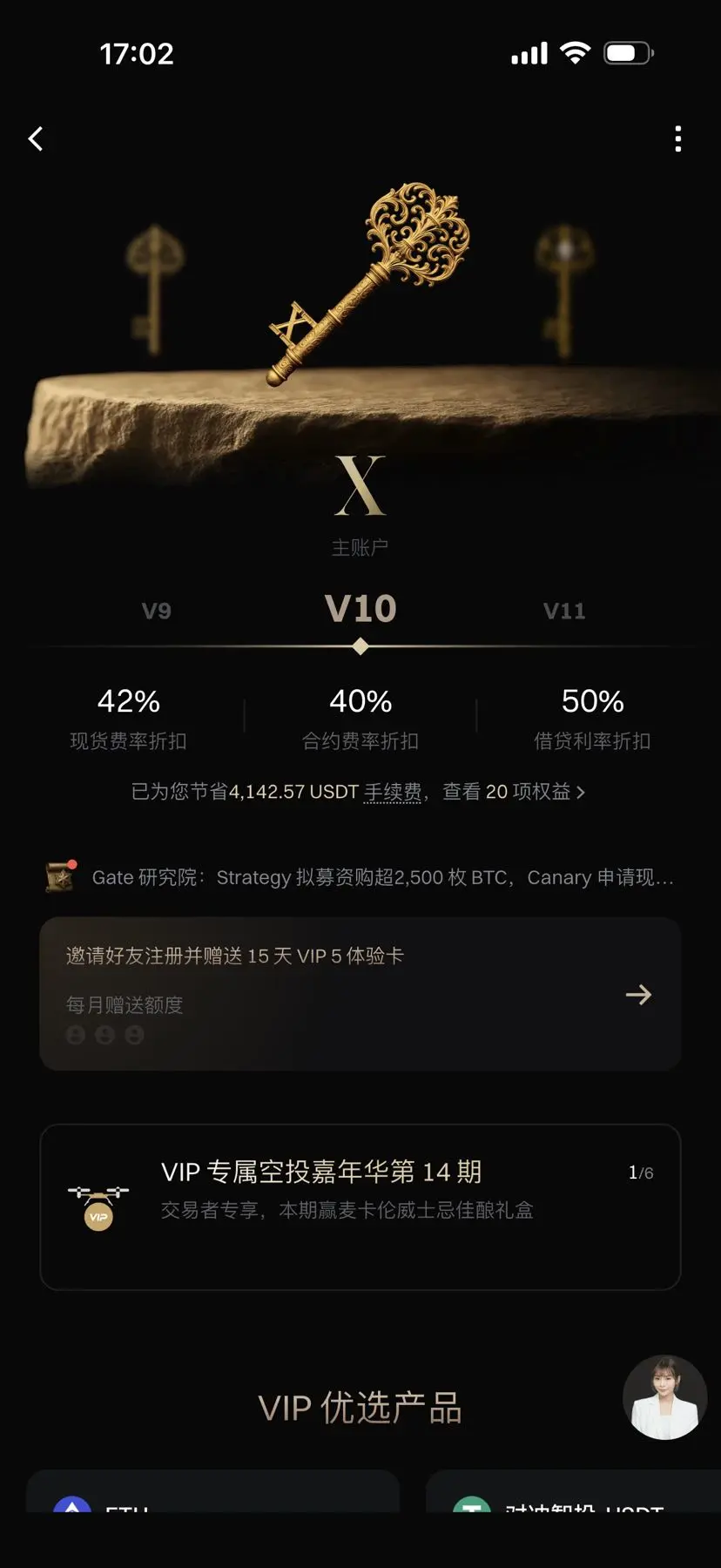Open the Gate 研究院 news ticker

coord(360,877)
